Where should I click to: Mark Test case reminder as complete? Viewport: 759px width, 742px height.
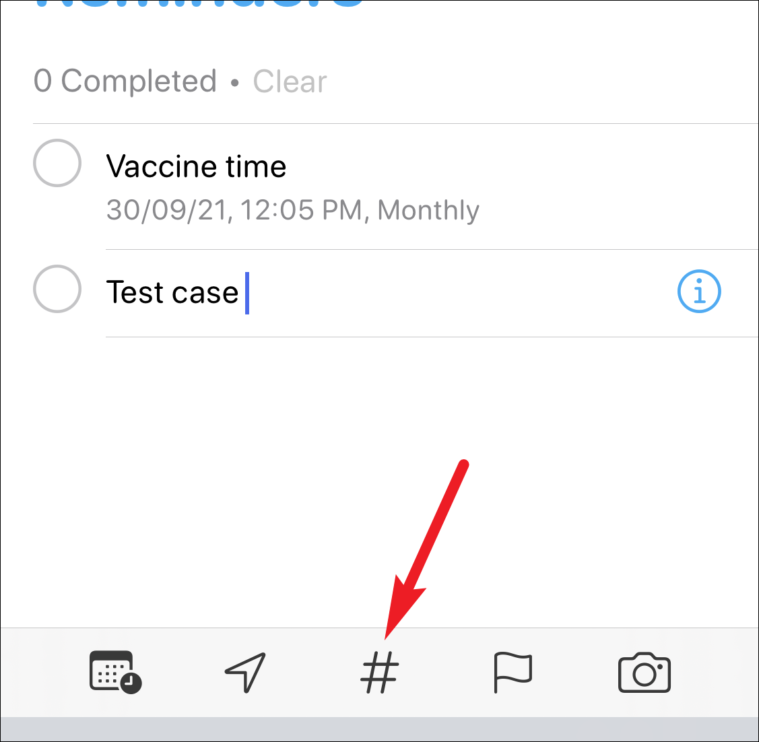click(57, 291)
